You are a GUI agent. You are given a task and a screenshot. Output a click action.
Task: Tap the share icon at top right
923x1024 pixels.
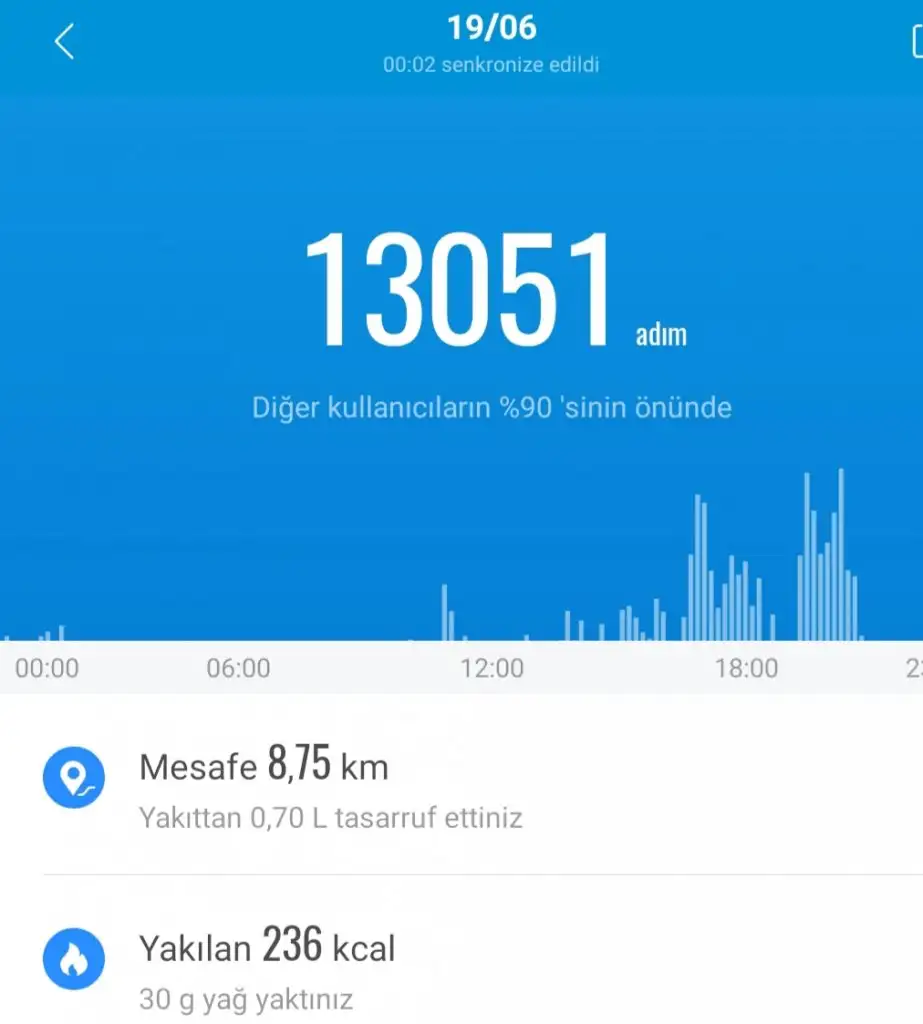tap(916, 42)
